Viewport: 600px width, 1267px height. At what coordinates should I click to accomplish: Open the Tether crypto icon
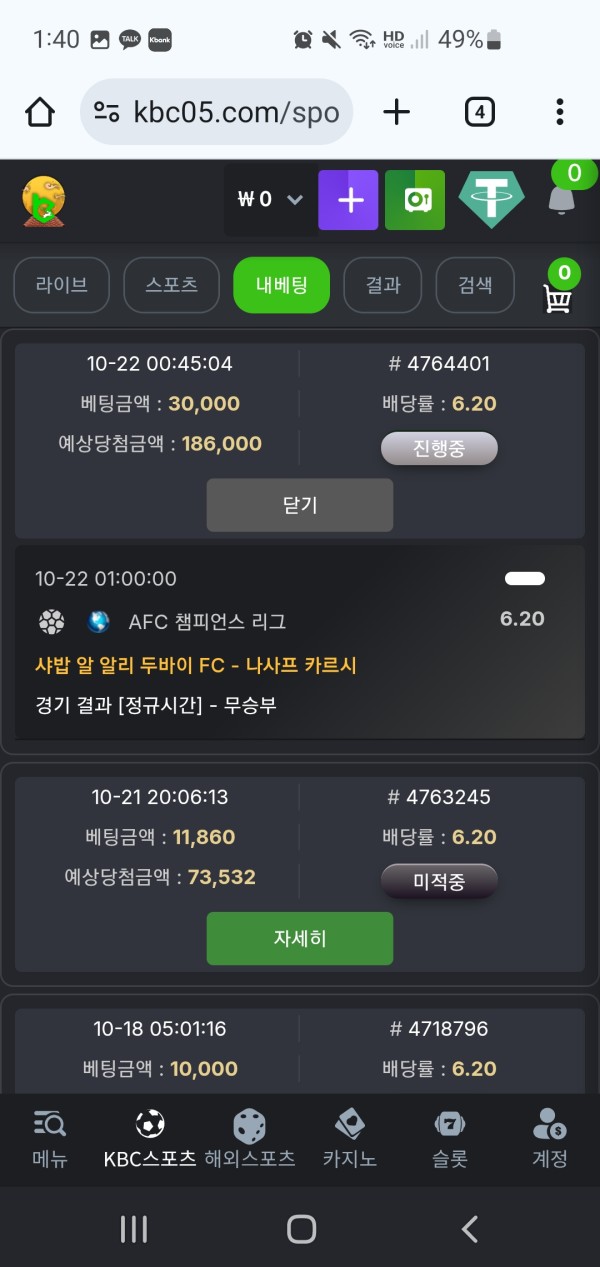[491, 200]
